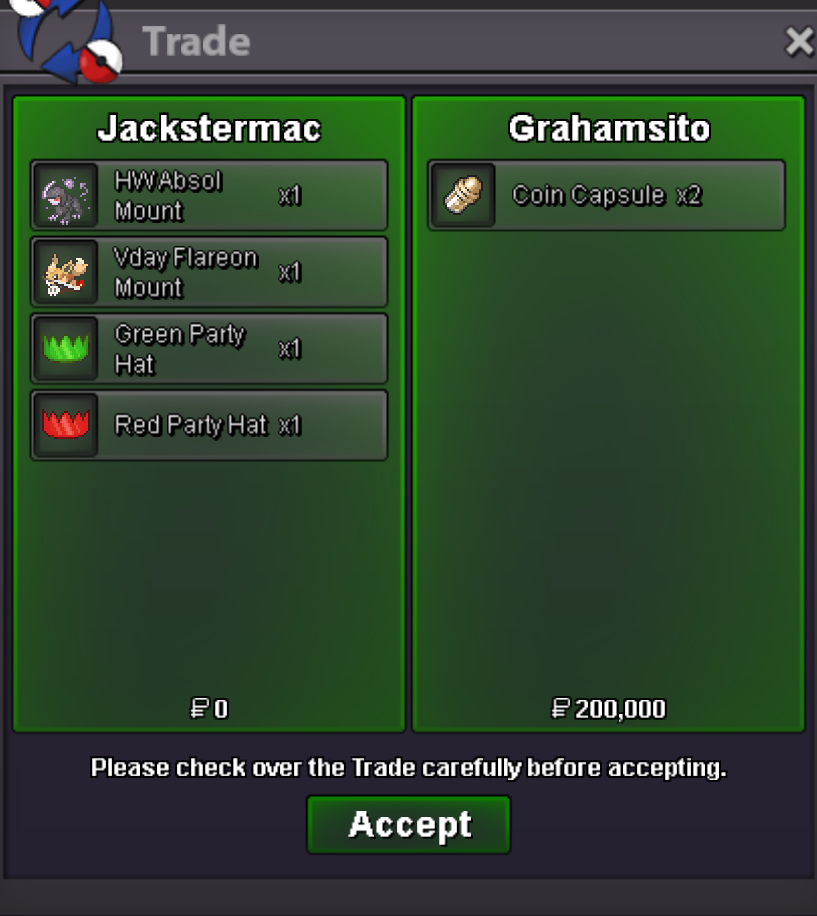The image size is (817, 916).
Task: Close the Trade window
Action: (x=798, y=41)
